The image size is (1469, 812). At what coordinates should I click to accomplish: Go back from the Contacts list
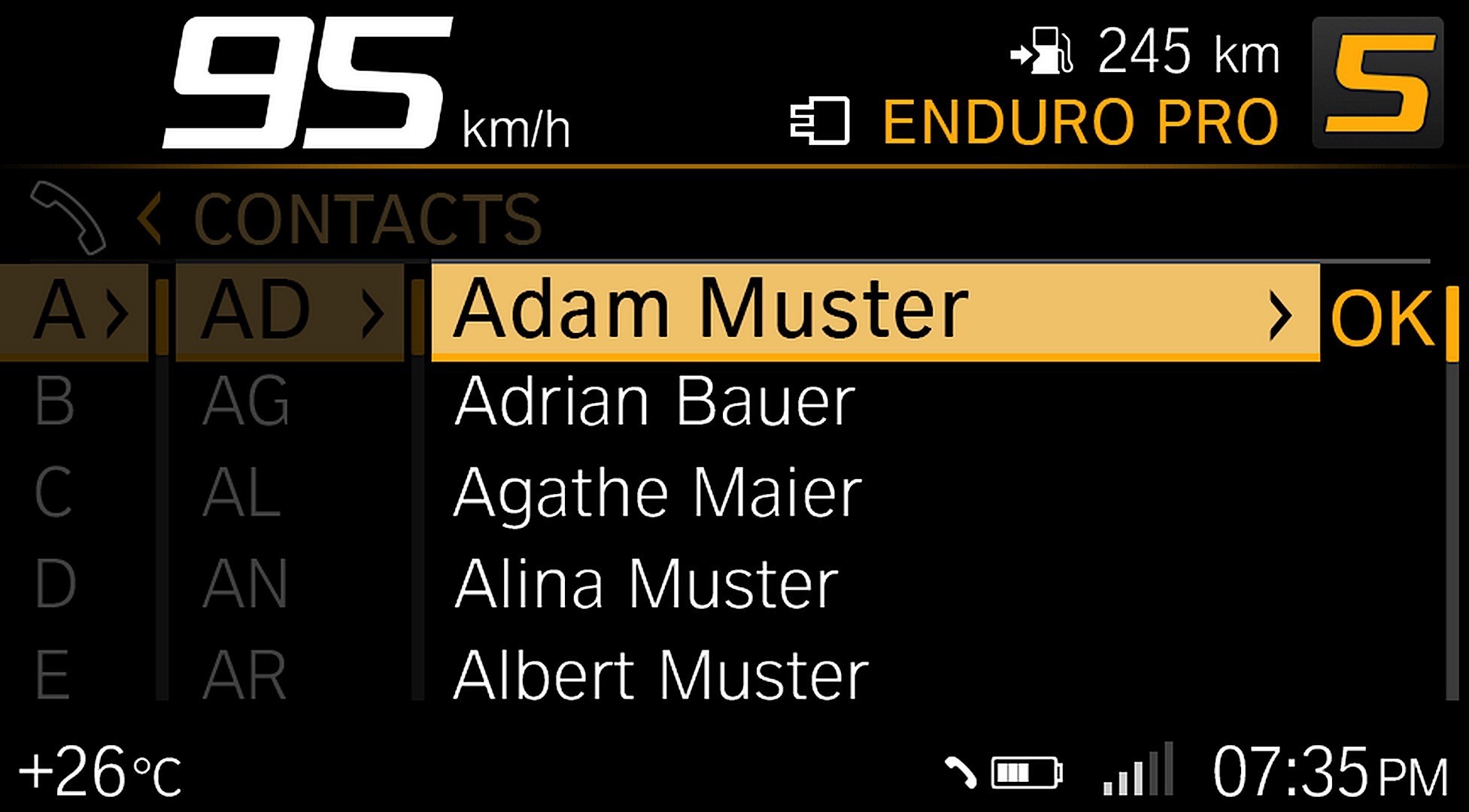(150, 218)
